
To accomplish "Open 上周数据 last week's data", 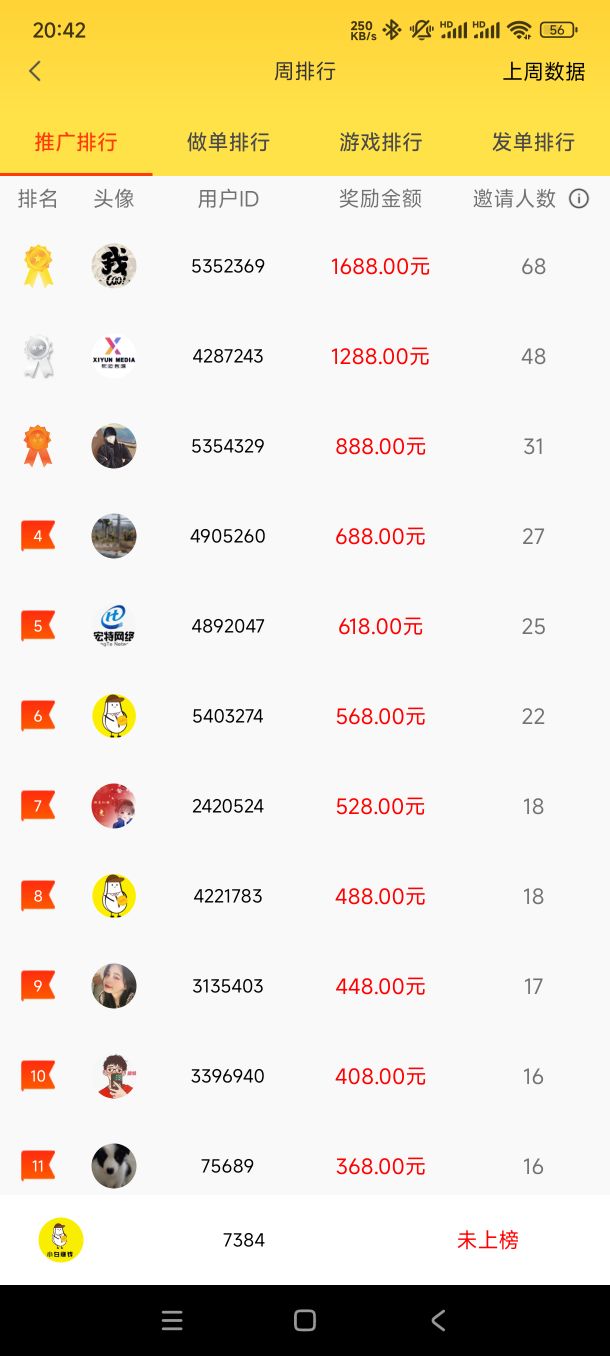I will pos(544,72).
